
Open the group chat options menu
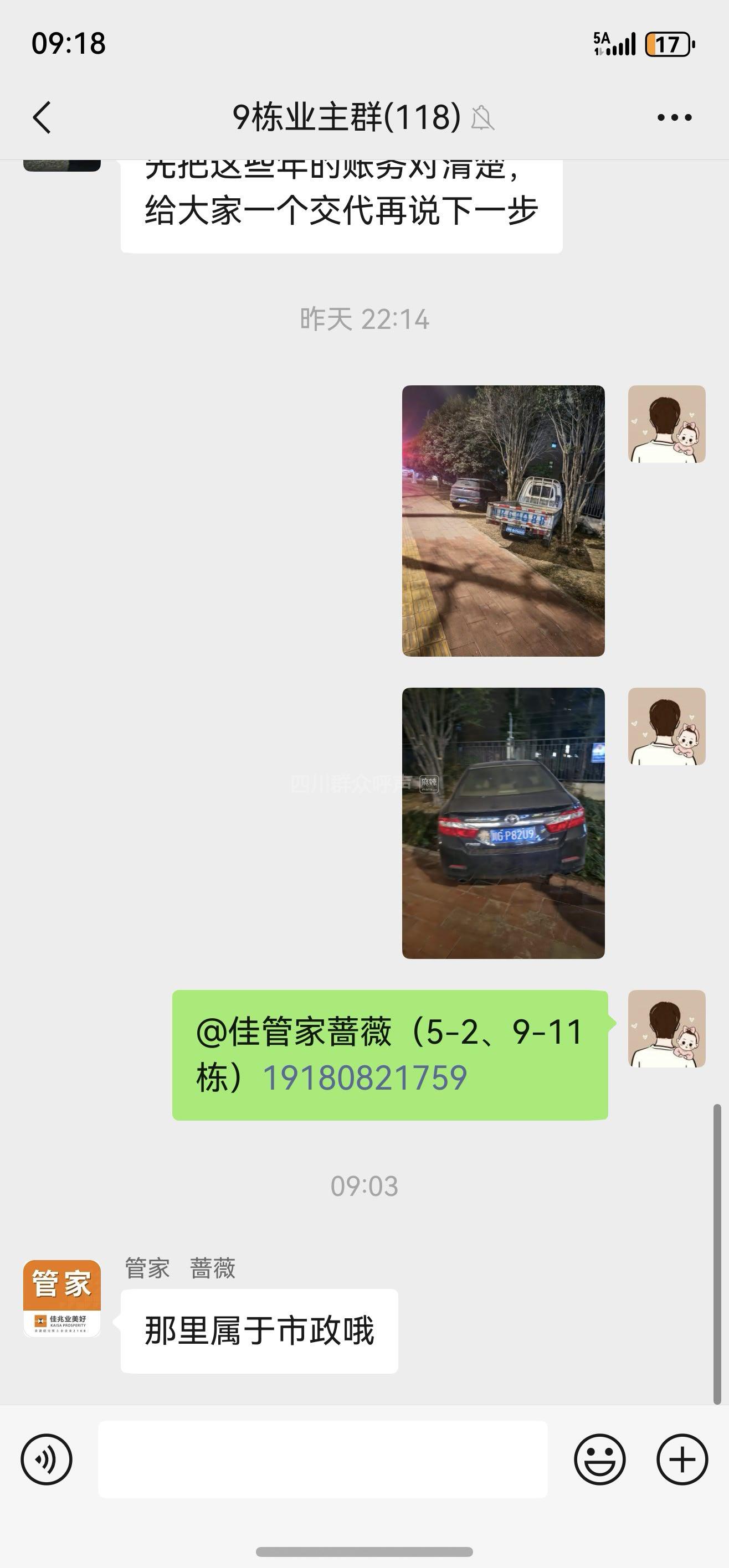tap(674, 117)
